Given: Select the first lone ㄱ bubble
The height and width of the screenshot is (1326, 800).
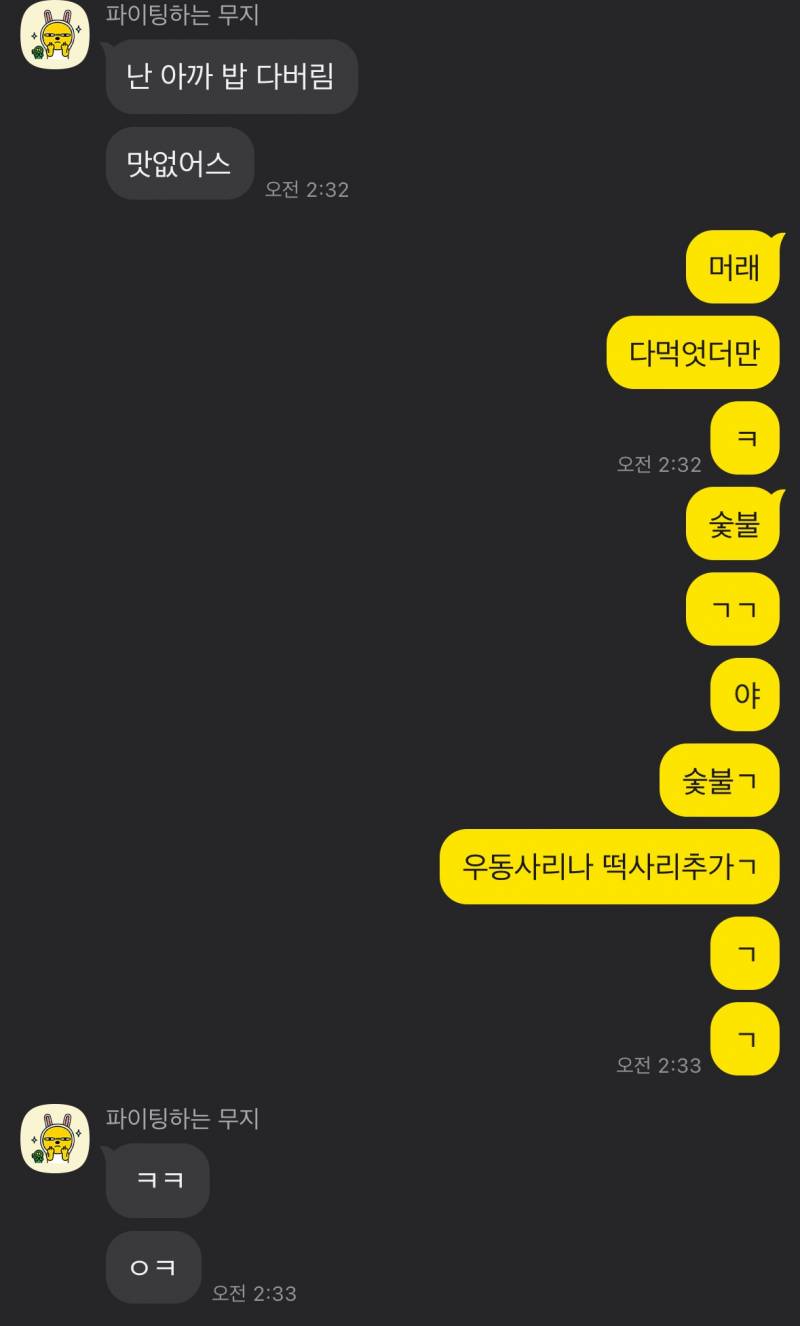Looking at the screenshot, I should click(744, 953).
